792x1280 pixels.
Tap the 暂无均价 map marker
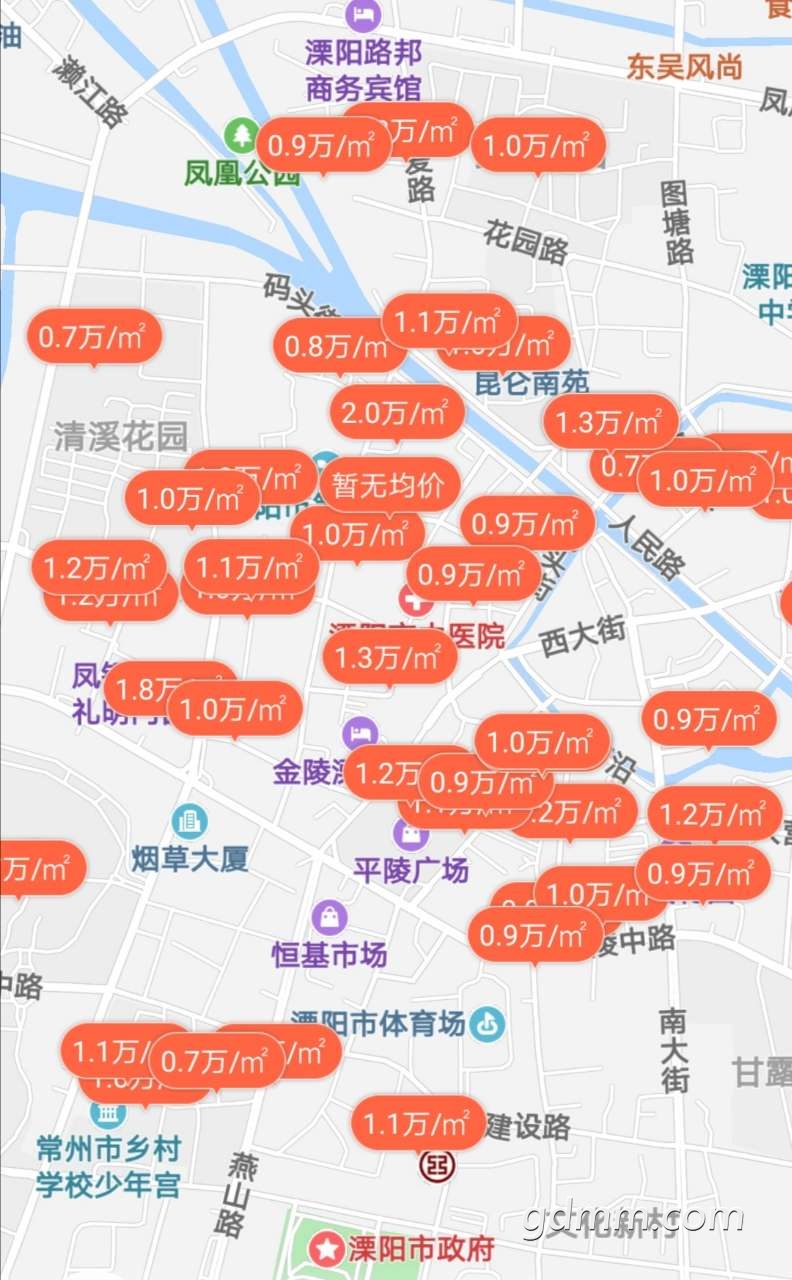[x=389, y=486]
